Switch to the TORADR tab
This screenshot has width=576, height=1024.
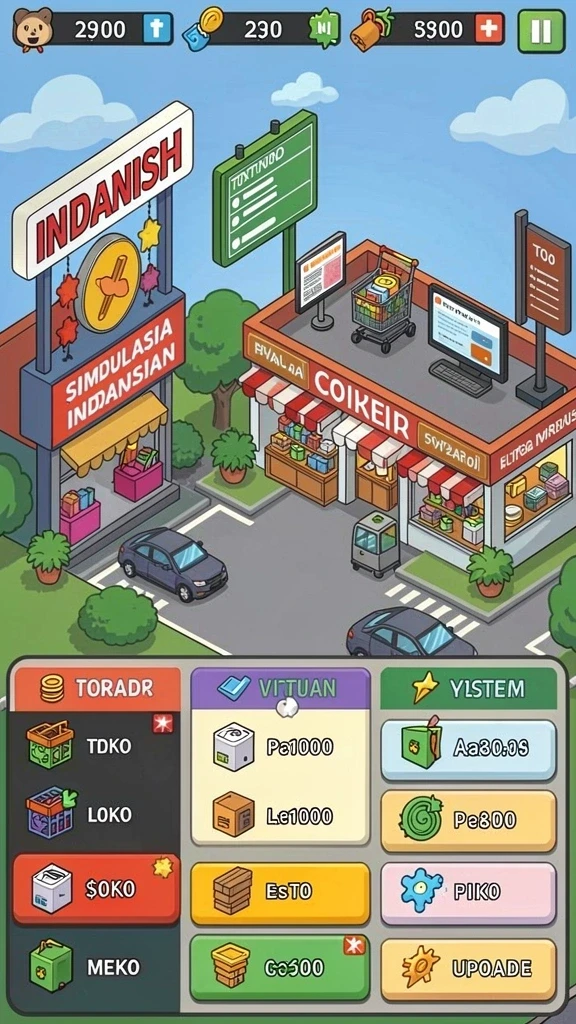click(x=97, y=688)
